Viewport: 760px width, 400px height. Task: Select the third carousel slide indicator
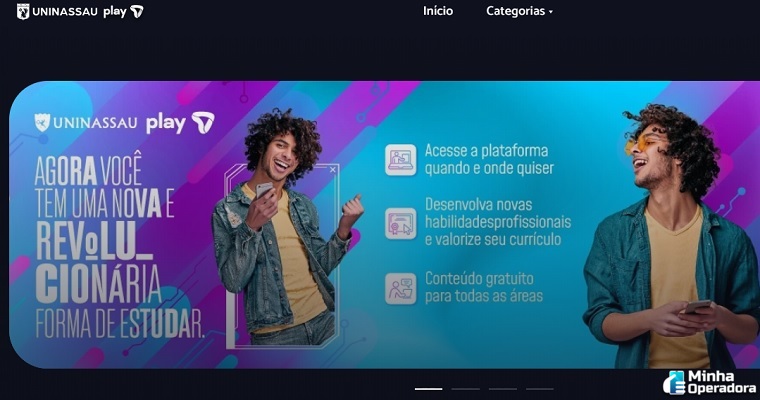pyautogui.click(x=502, y=388)
